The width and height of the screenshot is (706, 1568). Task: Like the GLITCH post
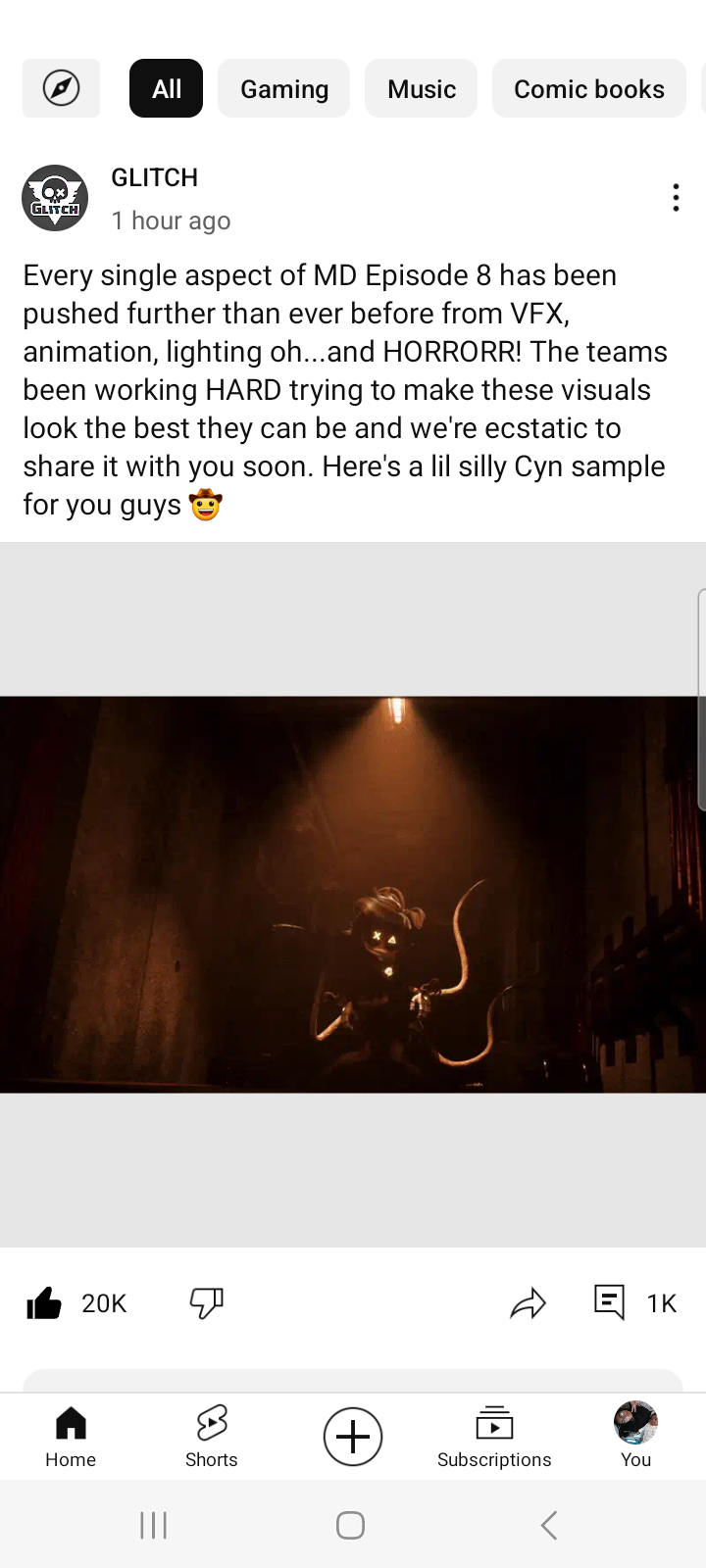coord(44,1302)
